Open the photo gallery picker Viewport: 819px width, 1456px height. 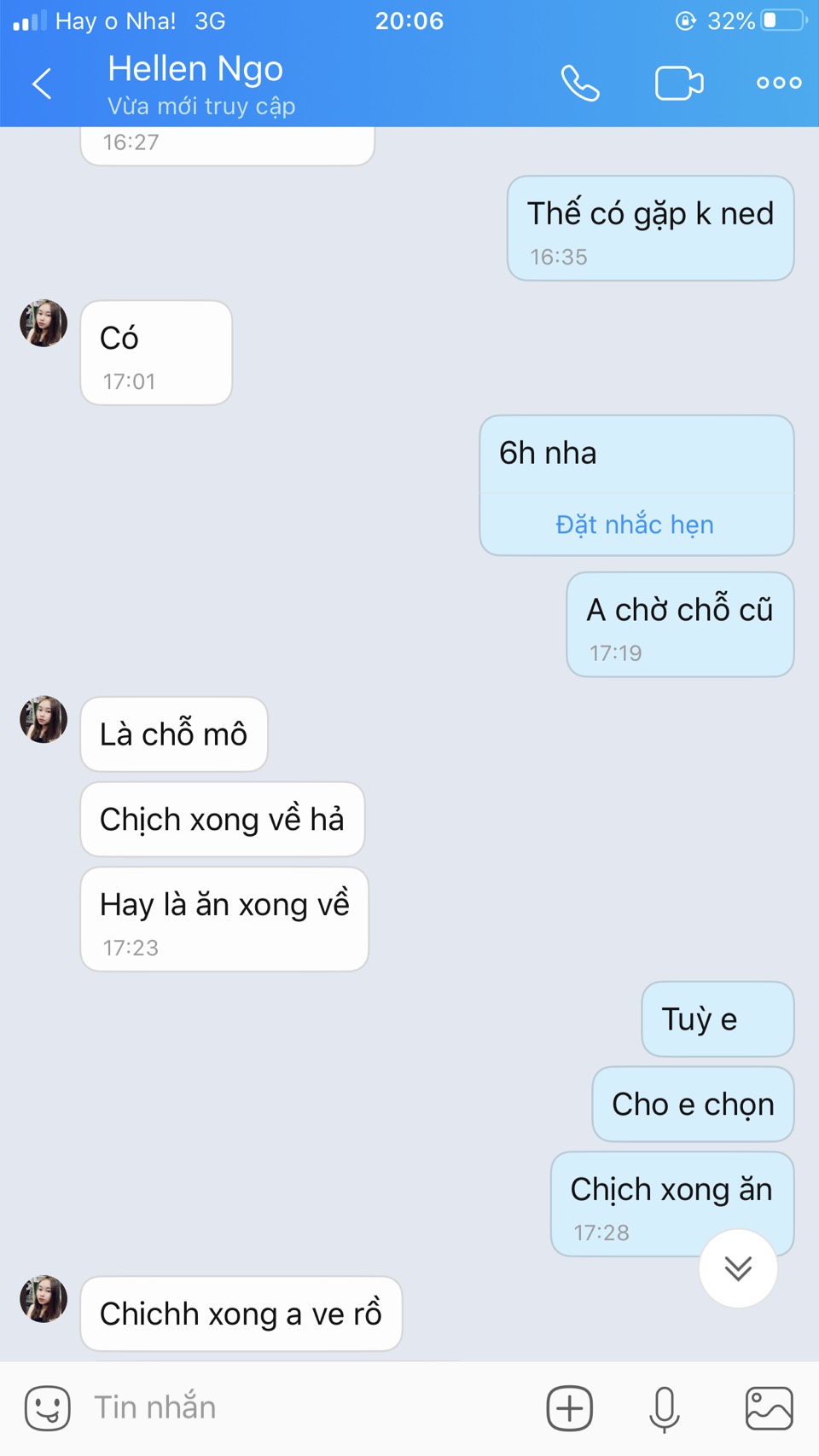(769, 1407)
